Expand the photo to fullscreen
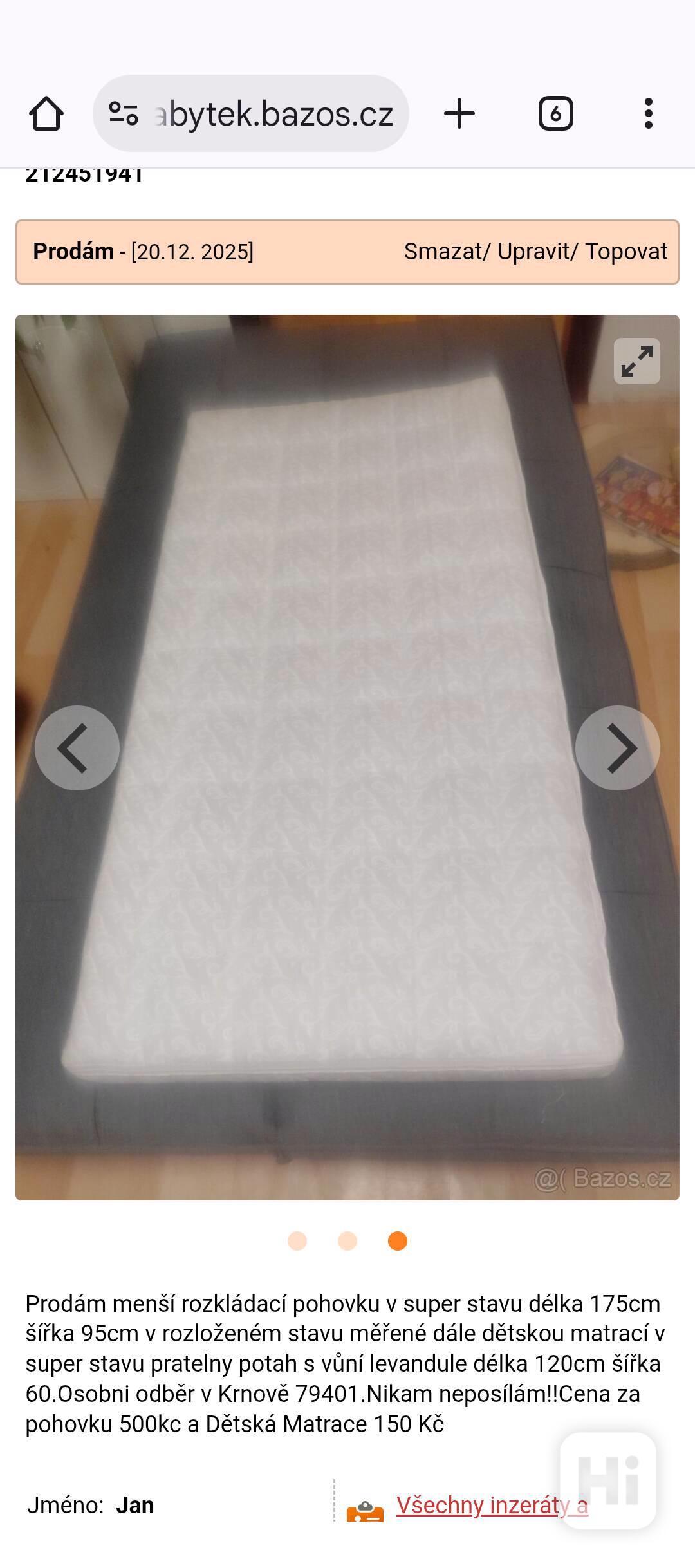This screenshot has width=695, height=1568. coord(636,361)
